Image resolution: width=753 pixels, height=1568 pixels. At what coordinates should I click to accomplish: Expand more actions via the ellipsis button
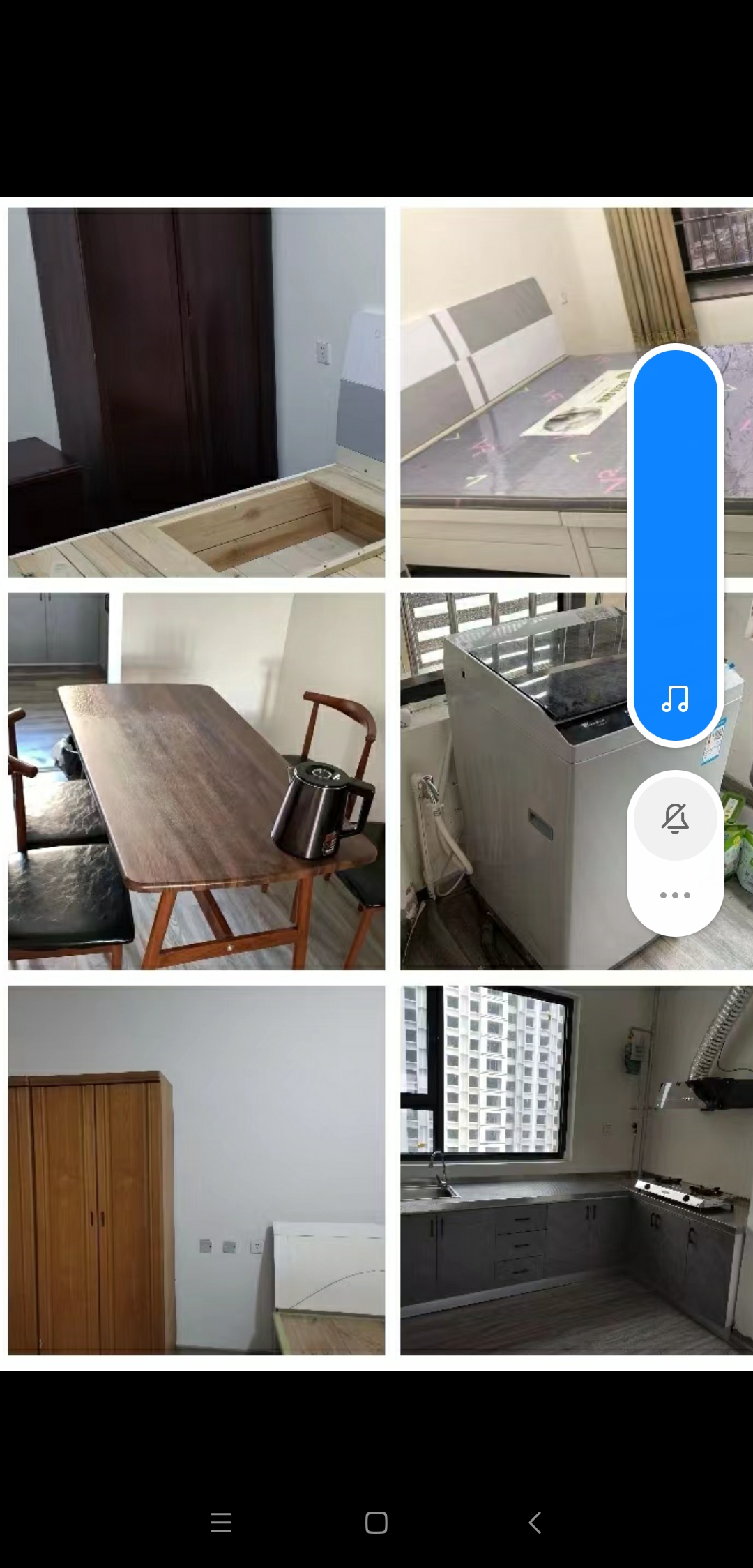(674, 895)
